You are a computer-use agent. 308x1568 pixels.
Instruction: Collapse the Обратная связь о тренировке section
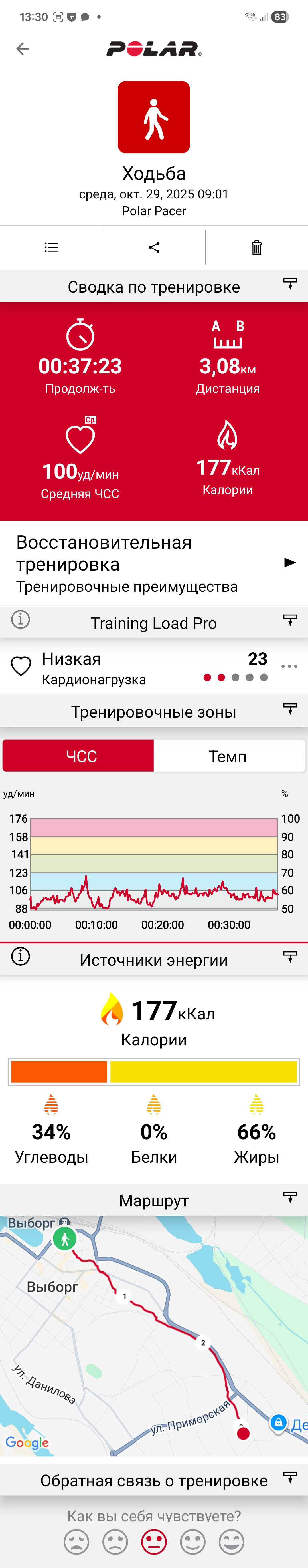click(x=290, y=1477)
